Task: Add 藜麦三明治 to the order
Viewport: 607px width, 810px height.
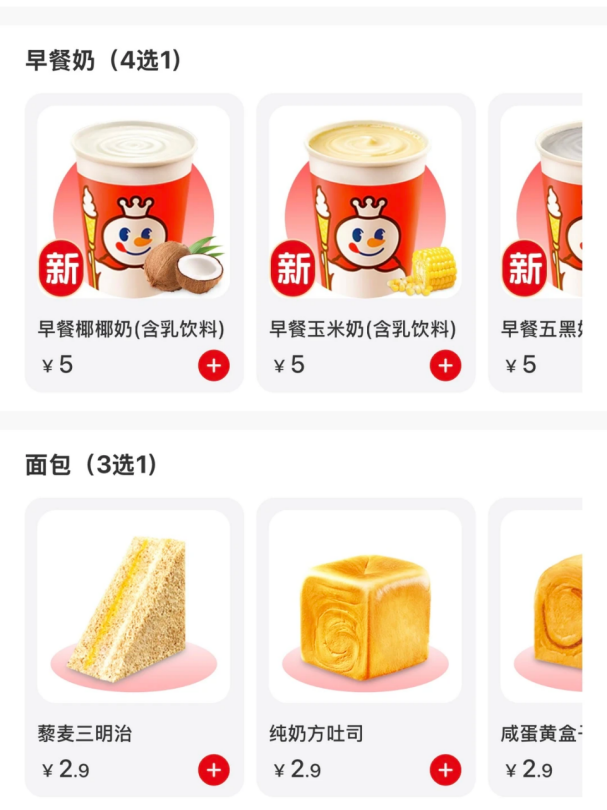Action: click(213, 770)
